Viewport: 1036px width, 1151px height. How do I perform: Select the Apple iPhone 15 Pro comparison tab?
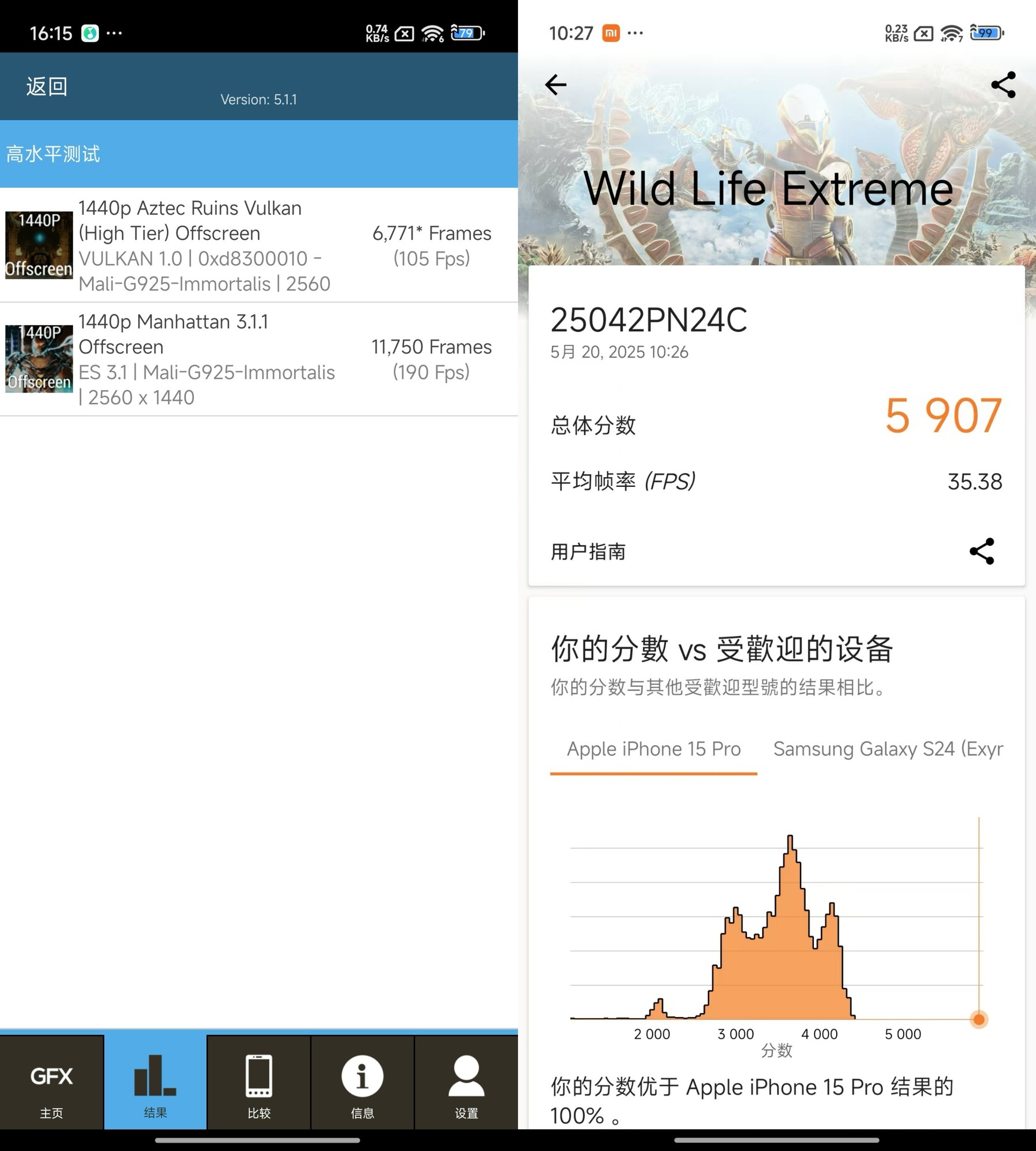point(653,749)
